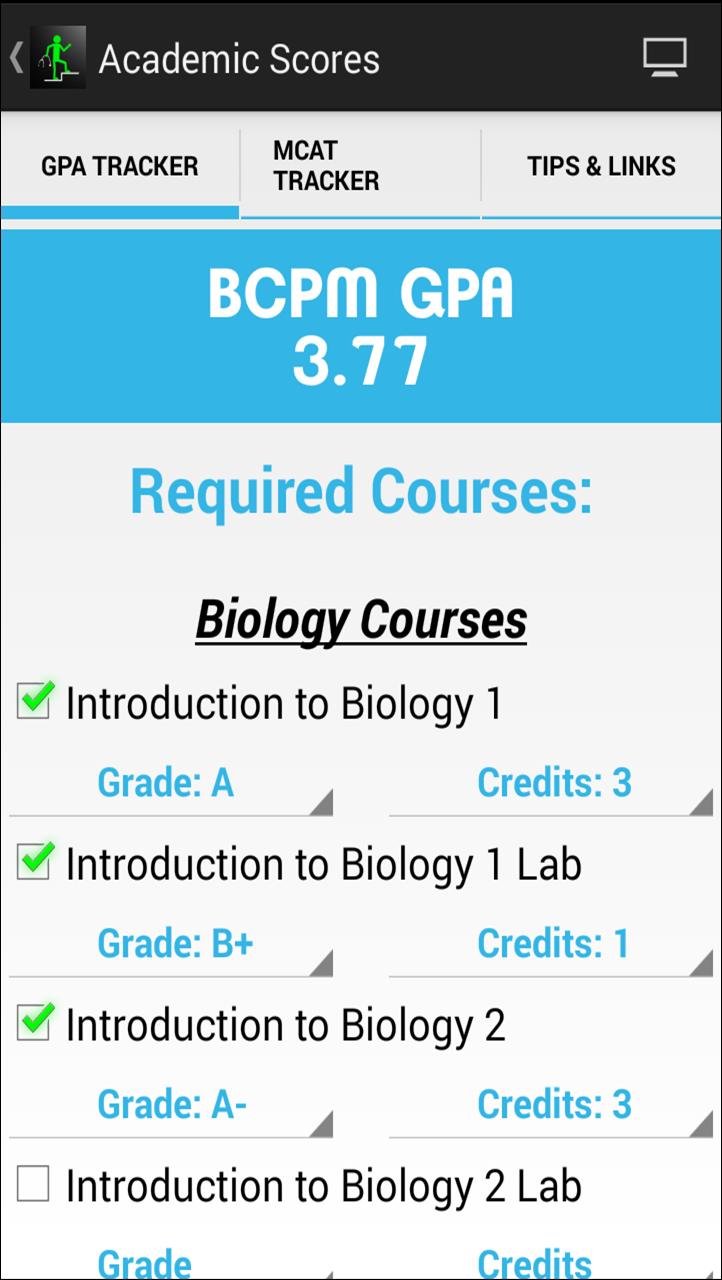Go back using the app icon arrow
722x1280 pixels.
pos(46,58)
